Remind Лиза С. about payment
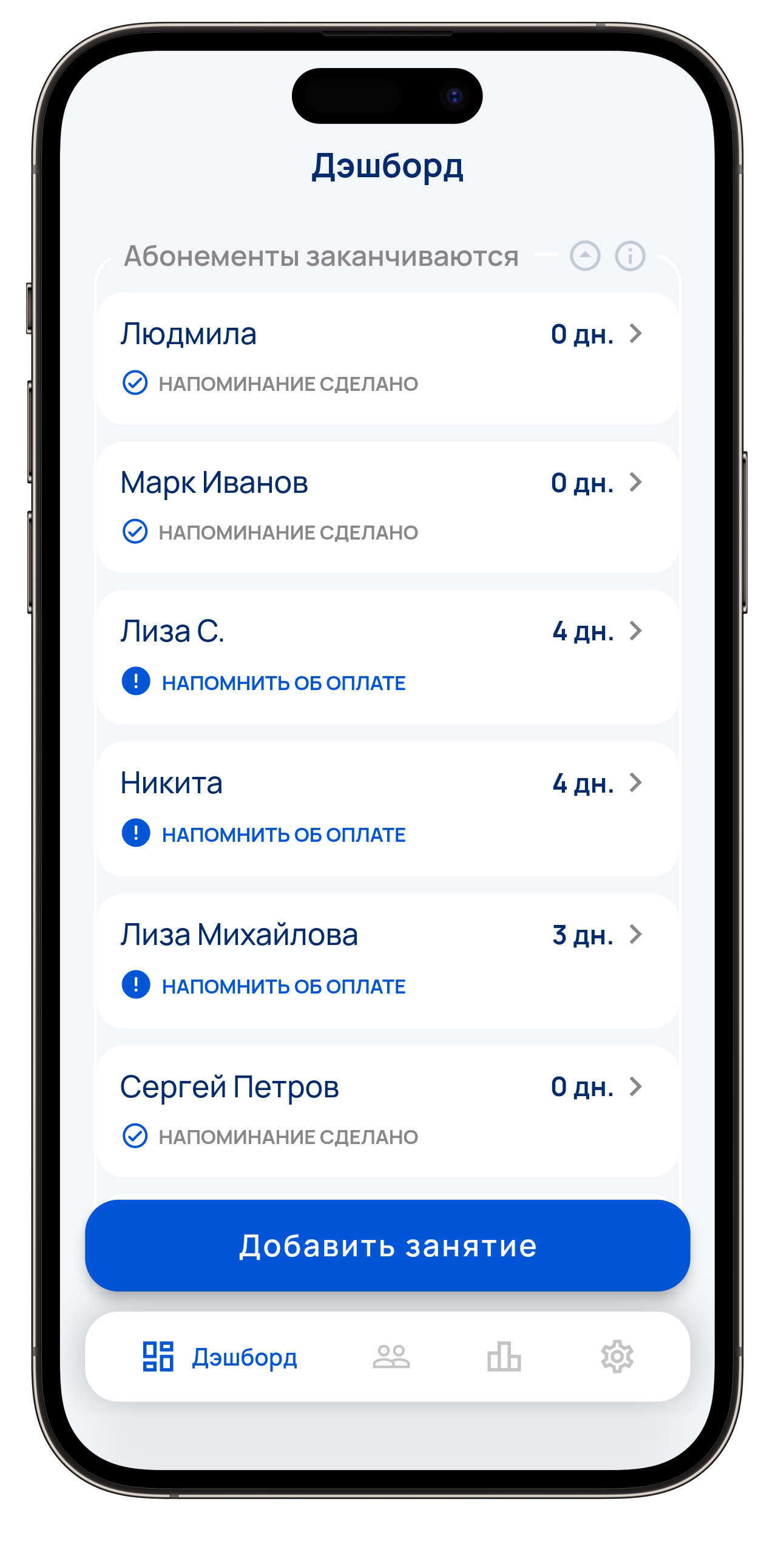The width and height of the screenshot is (784, 1544). [283, 683]
